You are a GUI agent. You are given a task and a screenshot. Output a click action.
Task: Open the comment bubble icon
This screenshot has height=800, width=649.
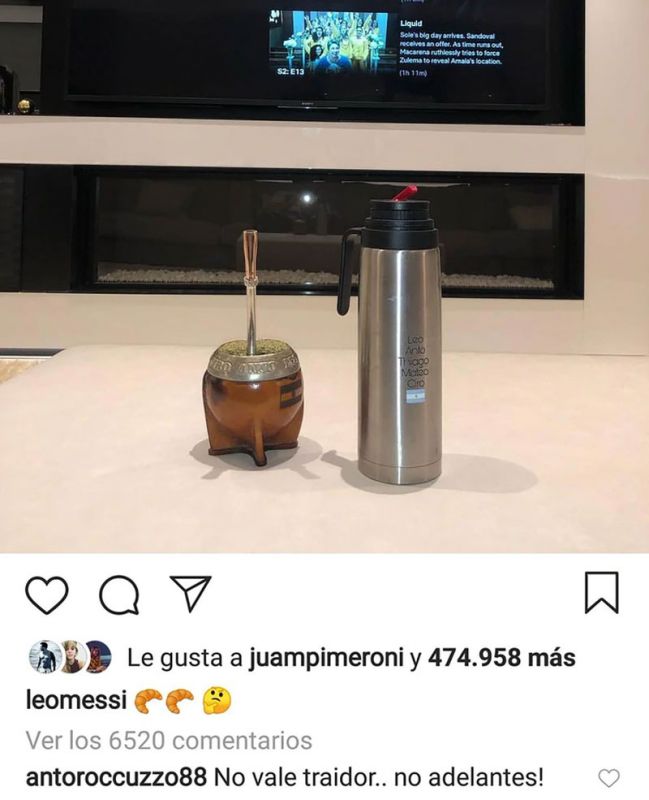coord(118,596)
